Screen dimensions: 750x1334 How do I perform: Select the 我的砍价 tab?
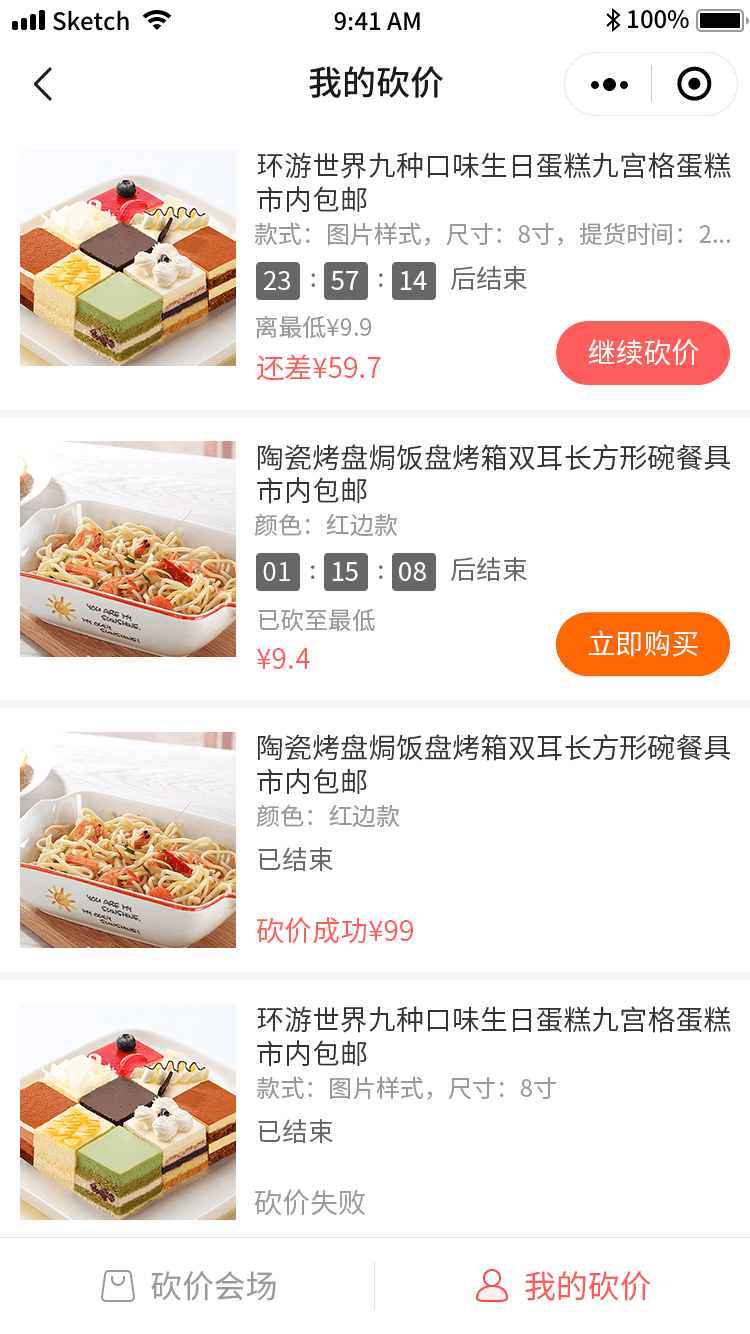coord(563,1286)
